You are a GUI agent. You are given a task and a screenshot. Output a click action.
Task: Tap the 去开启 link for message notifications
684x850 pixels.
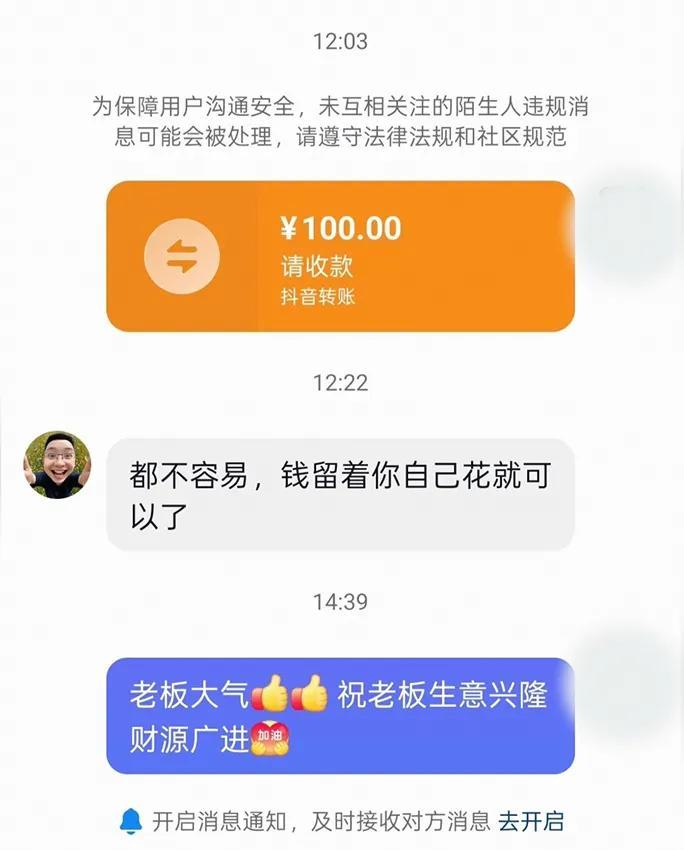(x=531, y=822)
